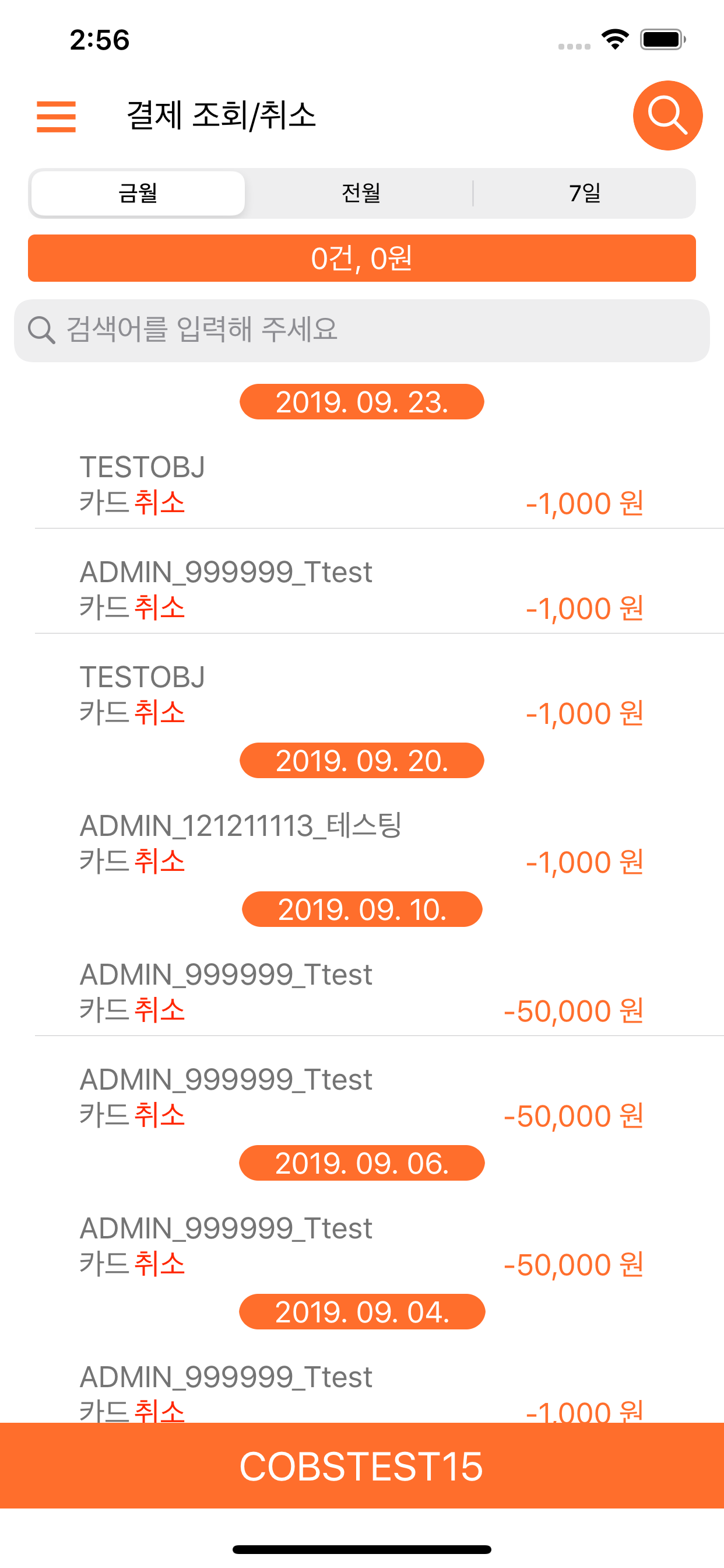Tap the COBSTEST15 bottom bar
Viewport: 724px width, 1568px height.
[x=362, y=1466]
